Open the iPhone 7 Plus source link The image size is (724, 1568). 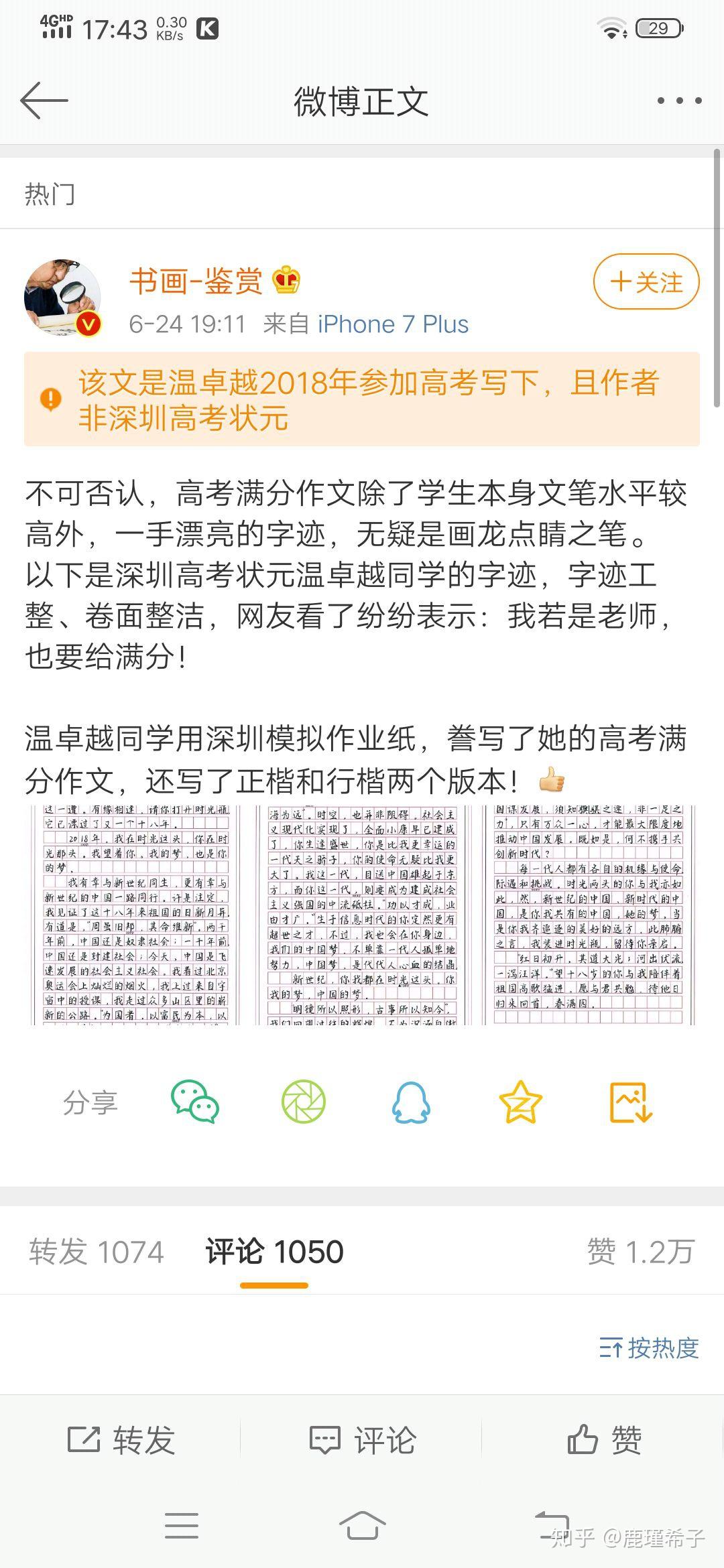(393, 324)
